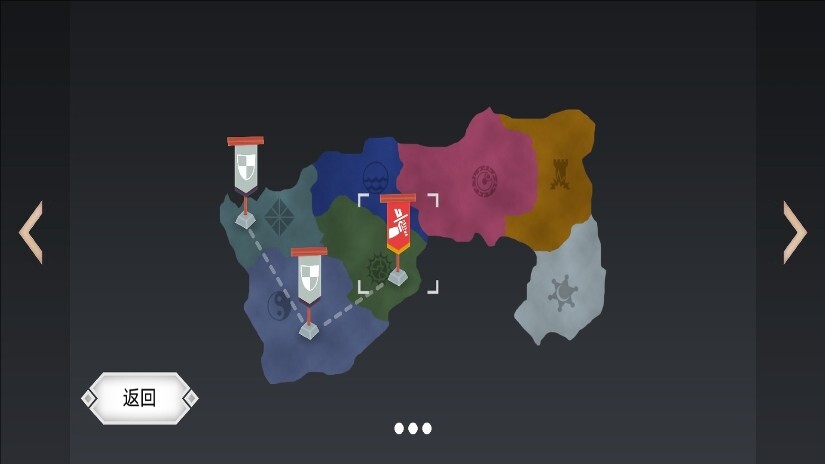Select the shield banner on yin-yang territory

click(x=309, y=278)
